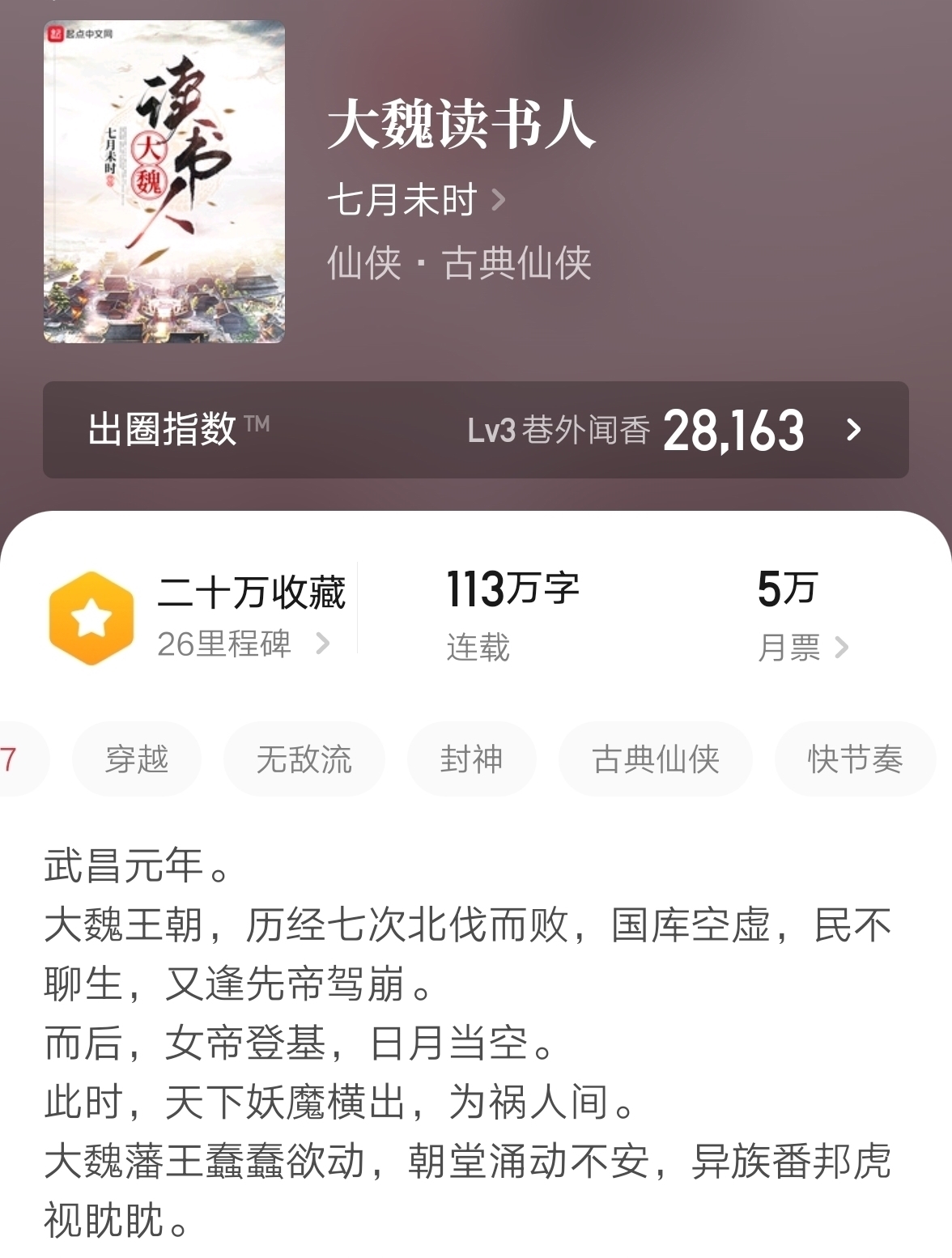The width and height of the screenshot is (952, 1258).
Task: Switch to the 古典仙侠 tag
Action: tap(656, 759)
